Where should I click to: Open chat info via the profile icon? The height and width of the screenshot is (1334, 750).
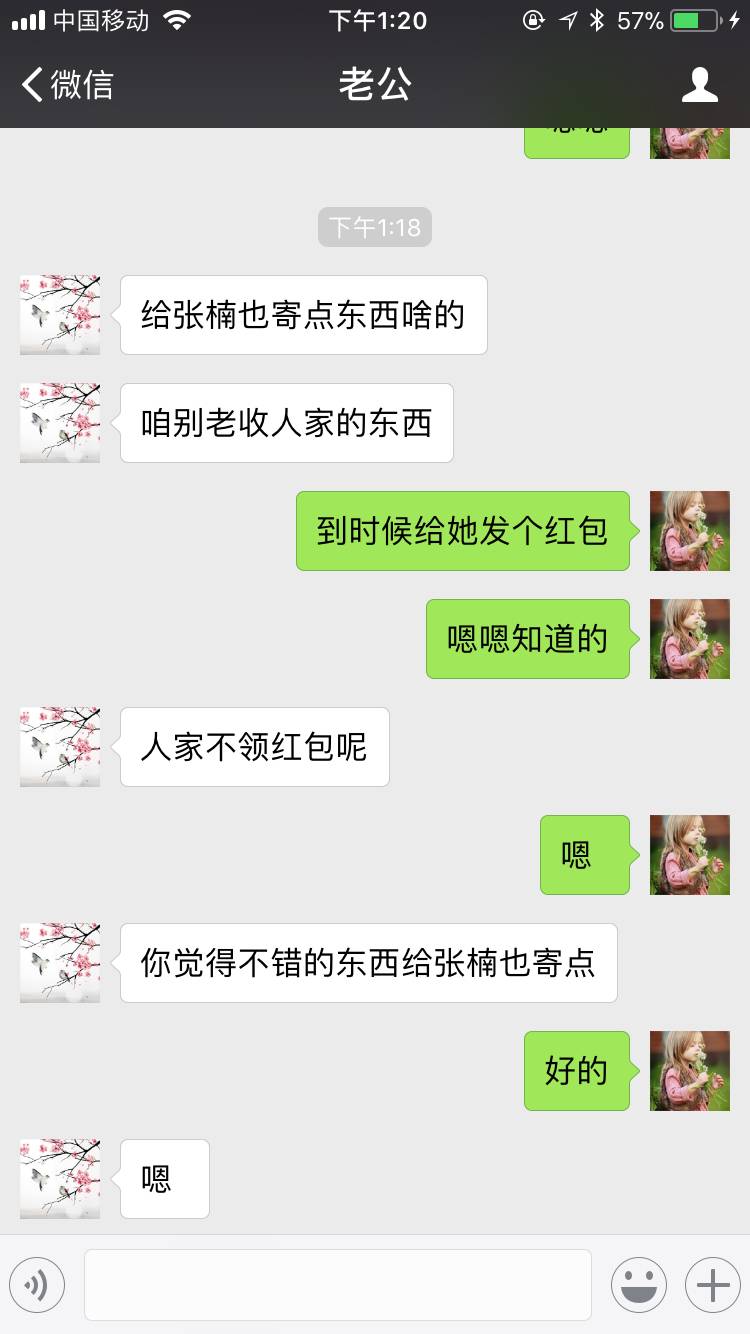699,85
